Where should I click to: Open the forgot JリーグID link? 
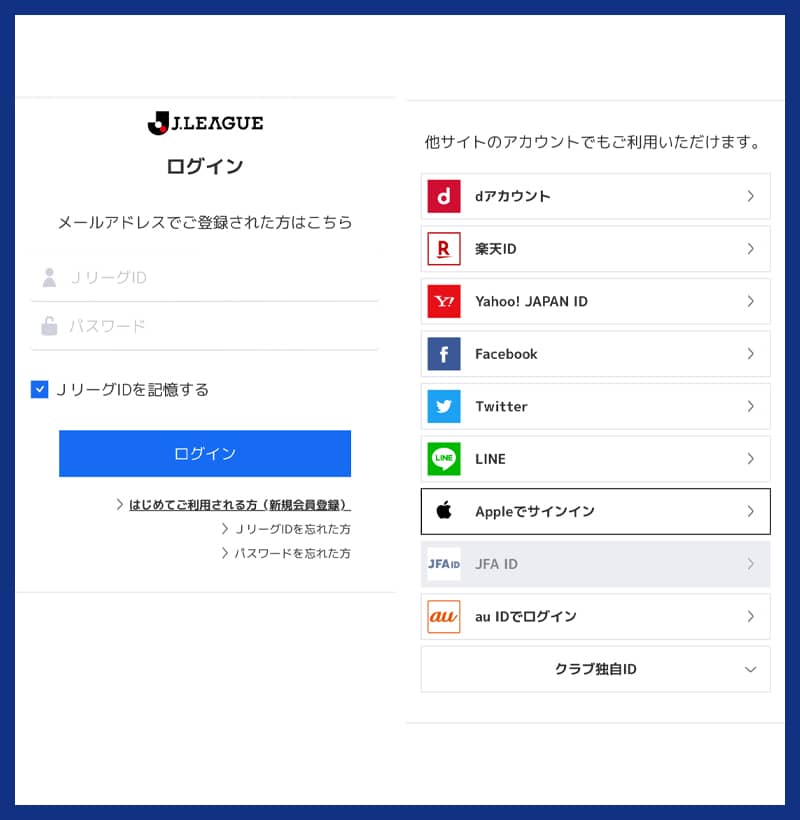tap(291, 529)
